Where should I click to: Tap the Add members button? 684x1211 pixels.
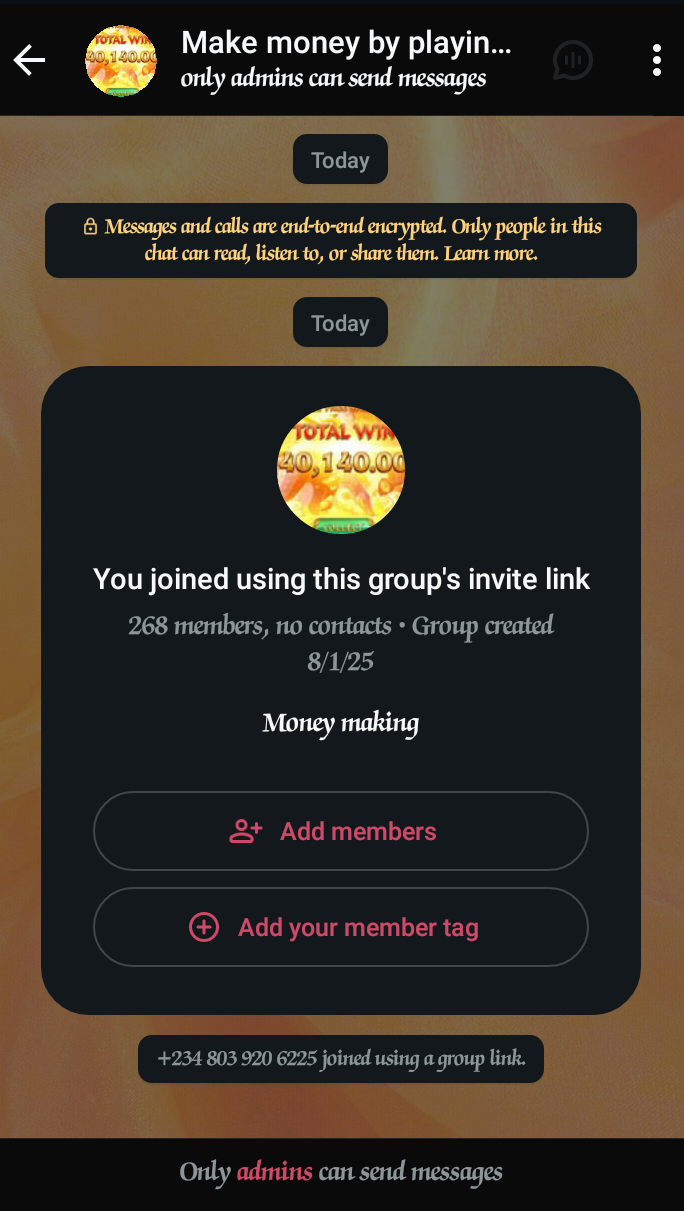click(x=340, y=831)
